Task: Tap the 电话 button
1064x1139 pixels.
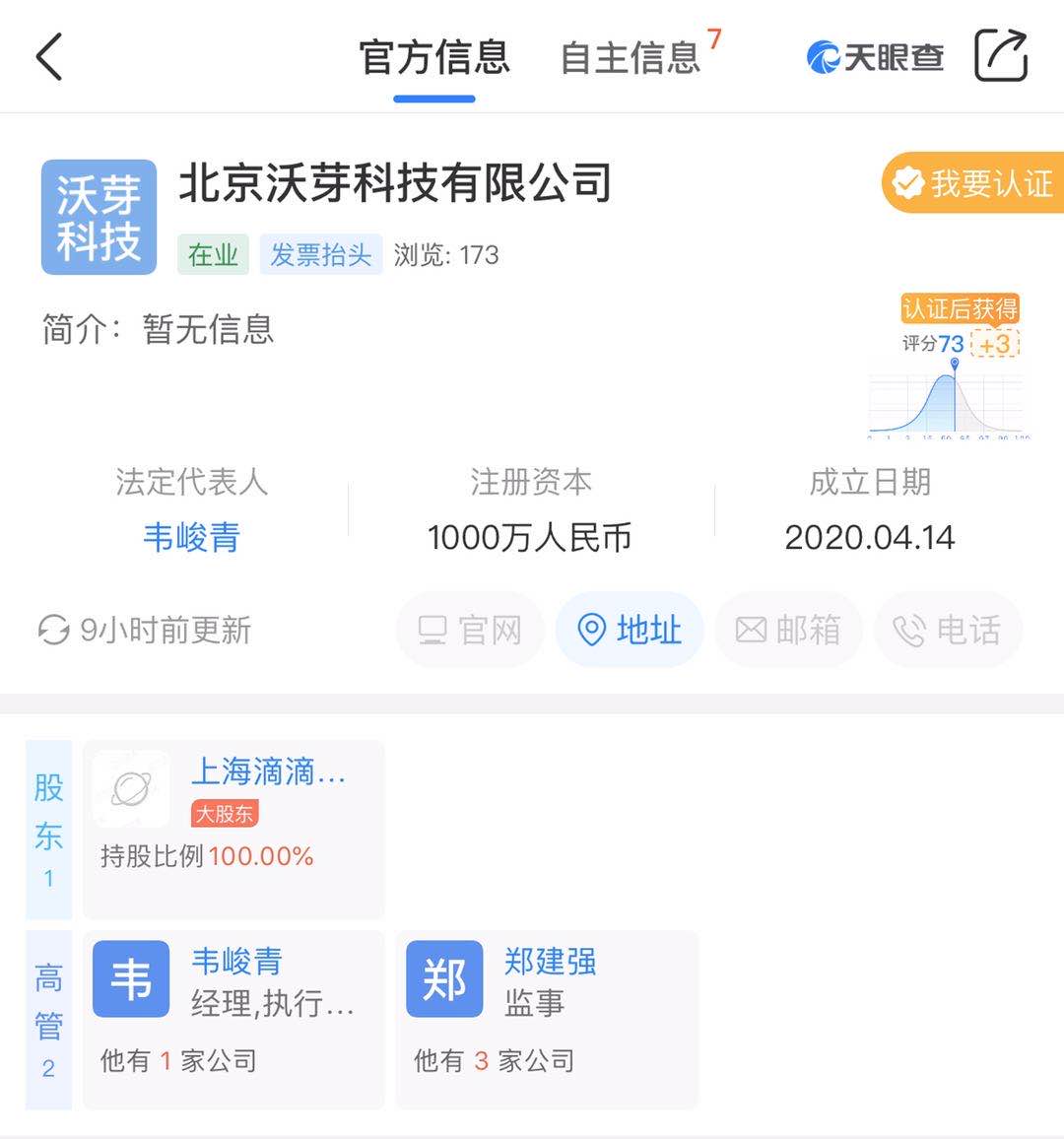Action: click(947, 630)
